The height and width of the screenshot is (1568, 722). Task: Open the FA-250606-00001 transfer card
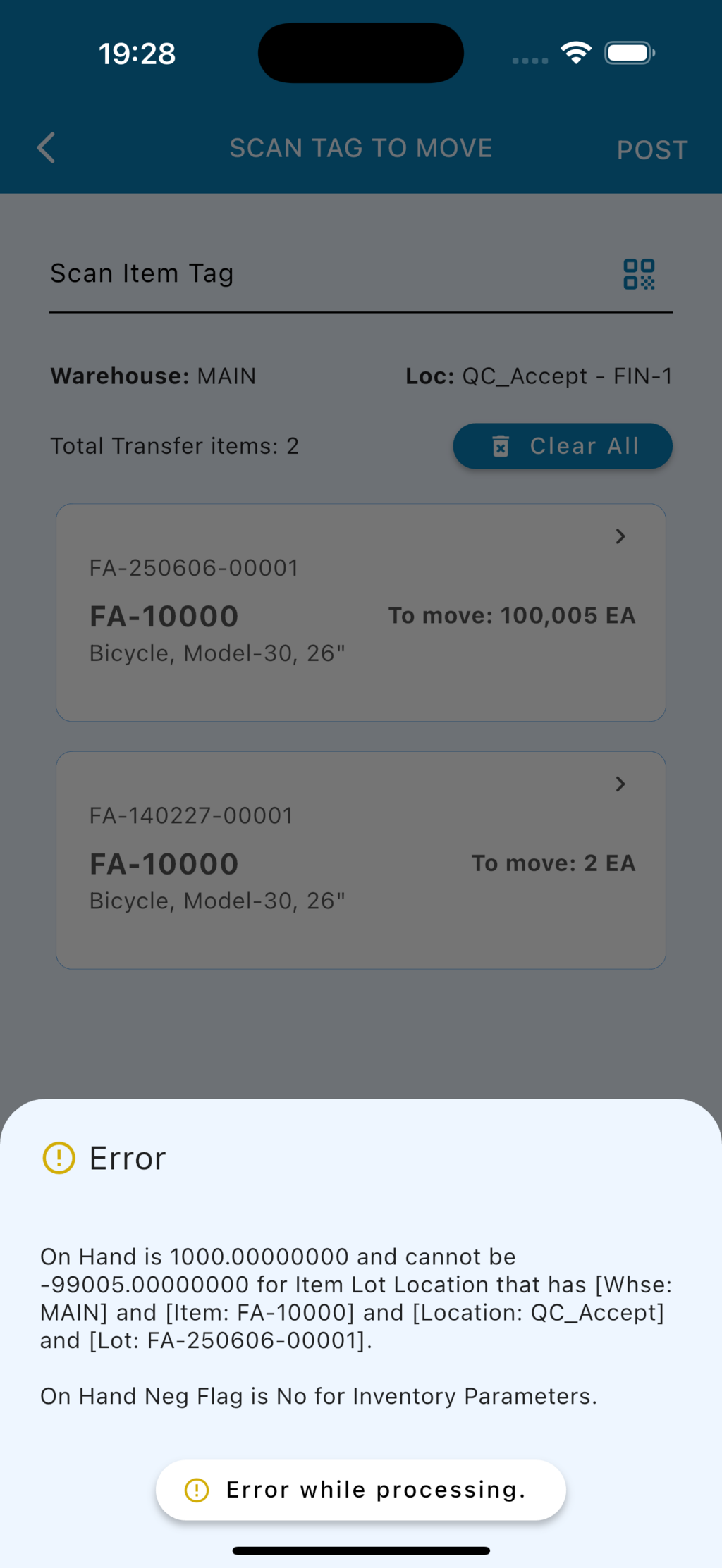click(x=360, y=612)
